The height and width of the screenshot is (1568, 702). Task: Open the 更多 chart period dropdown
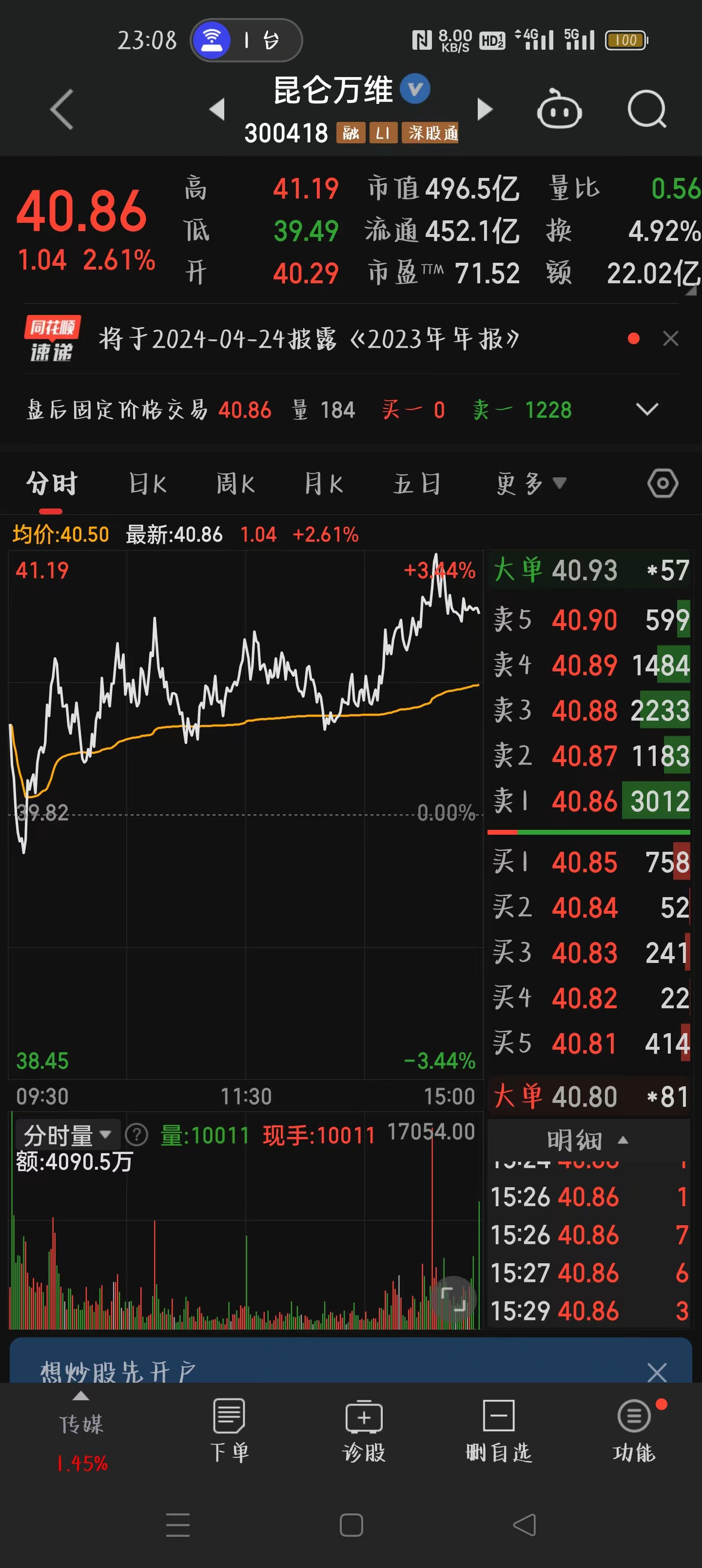(x=531, y=484)
